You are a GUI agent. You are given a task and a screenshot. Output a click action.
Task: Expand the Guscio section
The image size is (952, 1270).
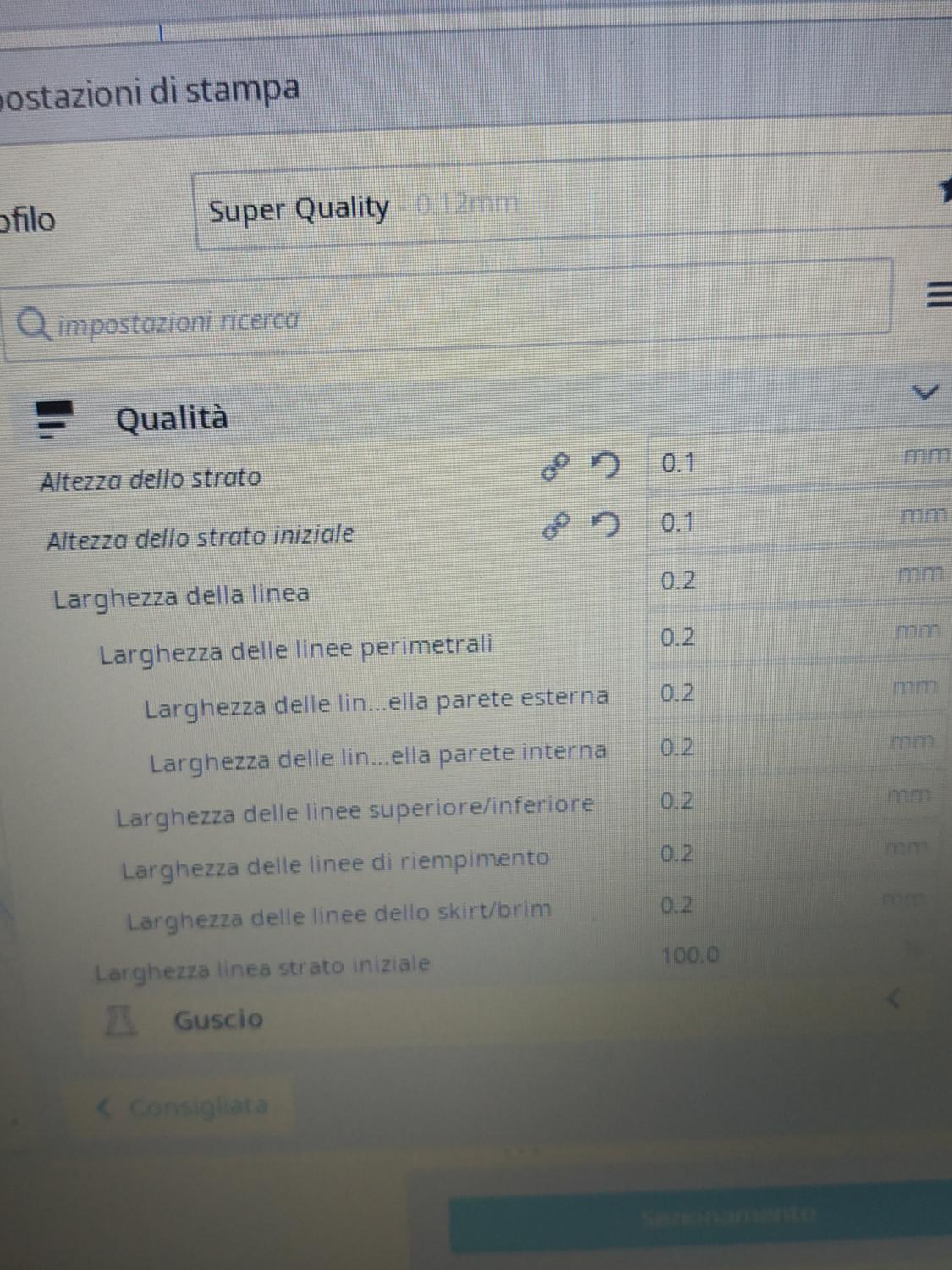(x=218, y=1019)
